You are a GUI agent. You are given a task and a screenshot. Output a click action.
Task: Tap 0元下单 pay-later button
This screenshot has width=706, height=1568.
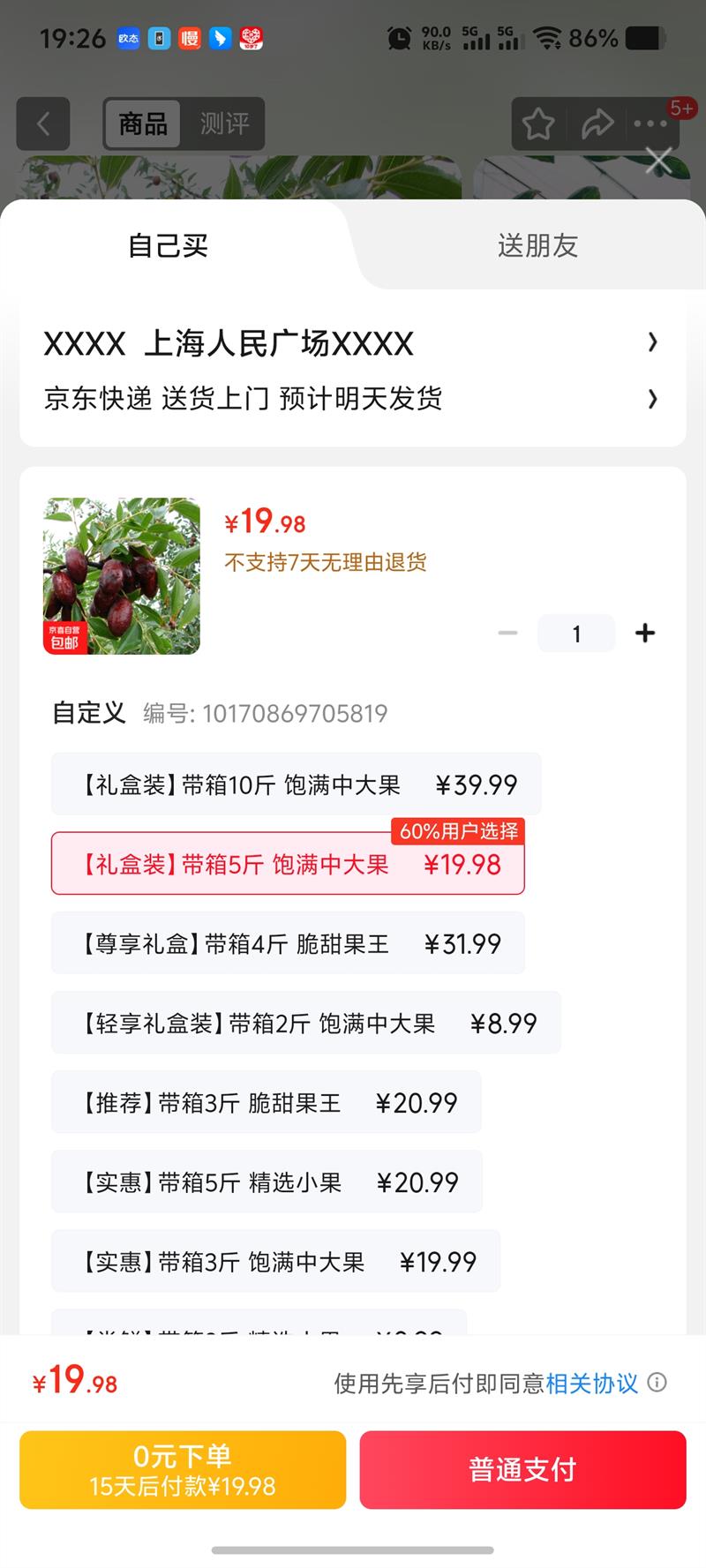(183, 1470)
